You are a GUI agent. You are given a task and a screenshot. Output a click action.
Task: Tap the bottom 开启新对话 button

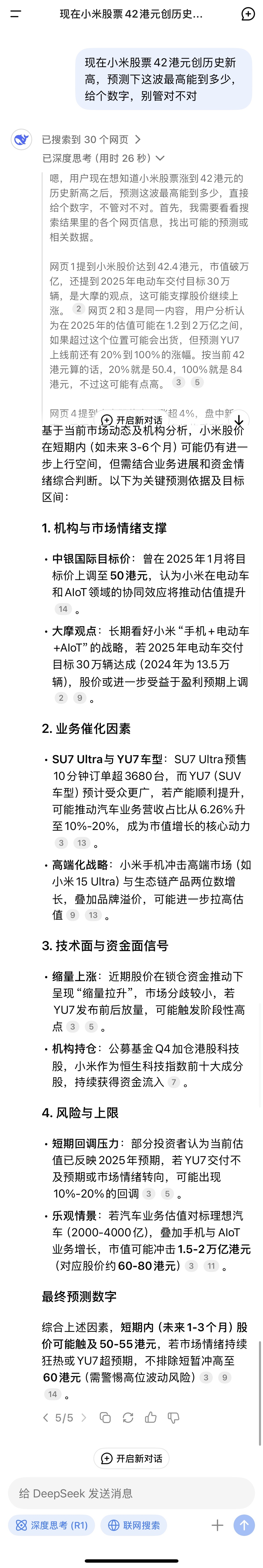tap(131, 1458)
